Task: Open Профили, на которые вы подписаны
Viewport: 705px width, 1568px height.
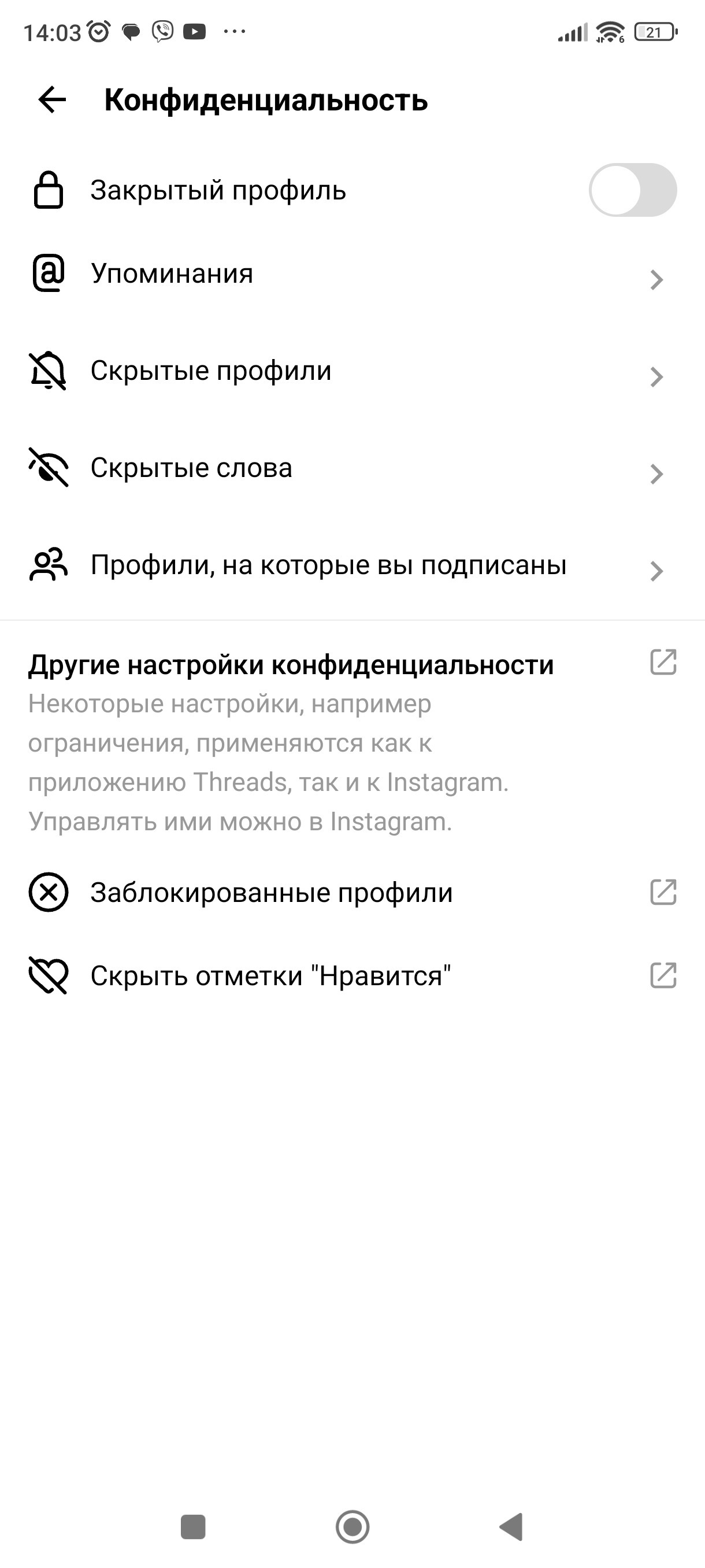Action: [352, 565]
